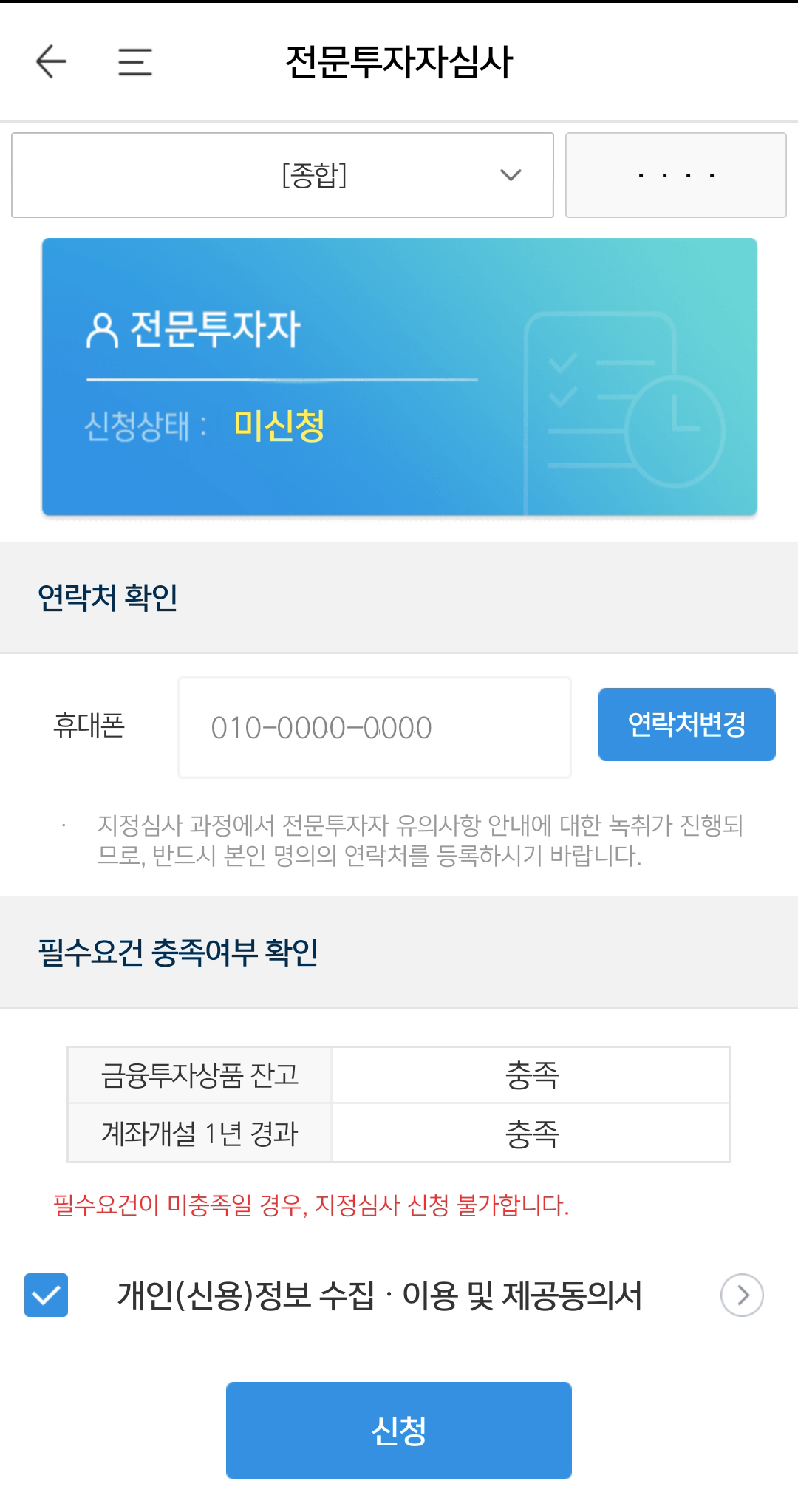Tap the 연락처변경 button
This screenshot has height=1512, width=798.
coord(686,724)
